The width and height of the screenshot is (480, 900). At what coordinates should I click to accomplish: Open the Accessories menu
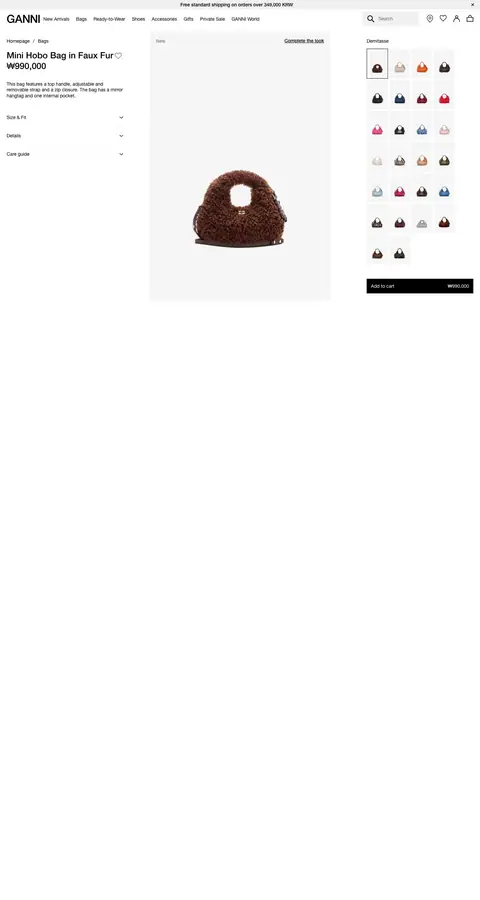(164, 19)
